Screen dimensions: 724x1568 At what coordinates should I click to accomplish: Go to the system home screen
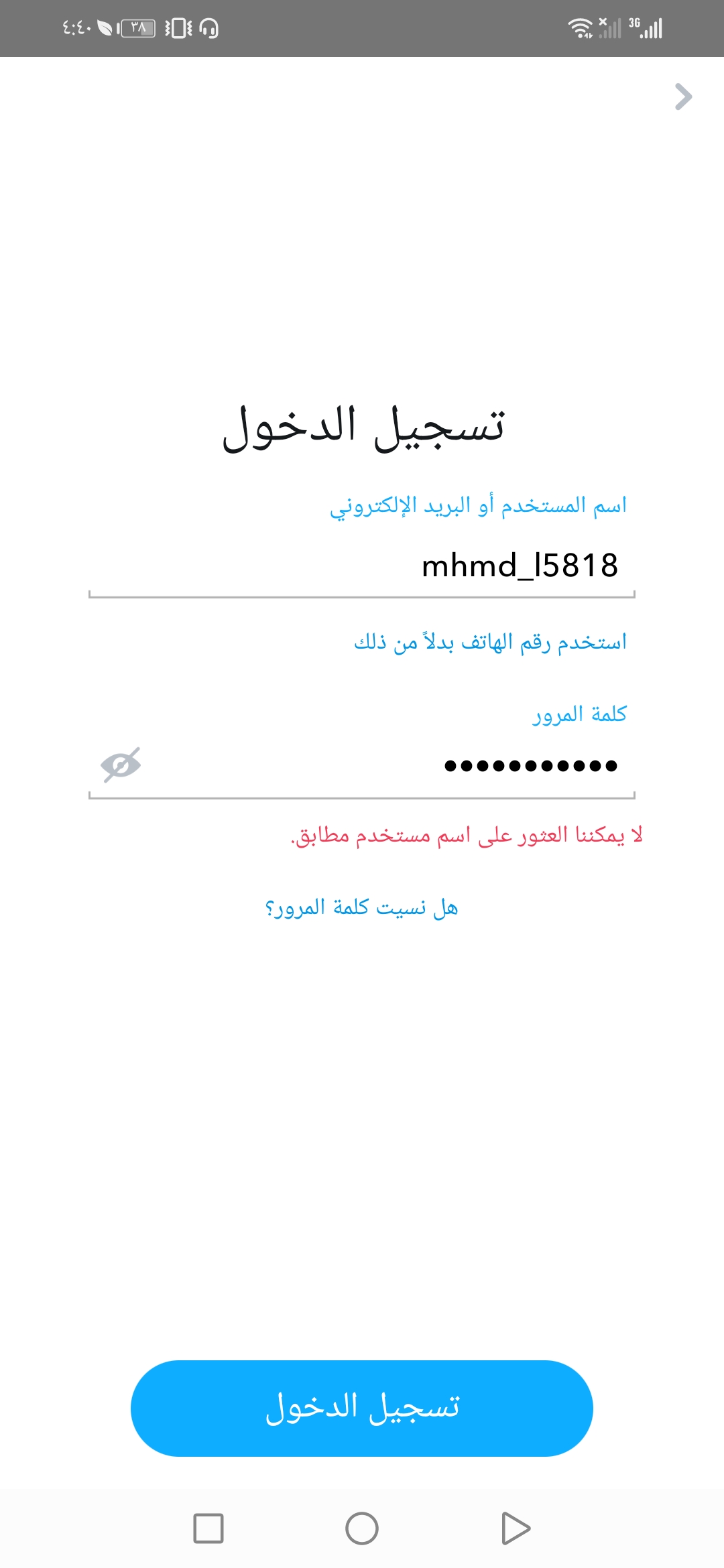pos(362,1528)
